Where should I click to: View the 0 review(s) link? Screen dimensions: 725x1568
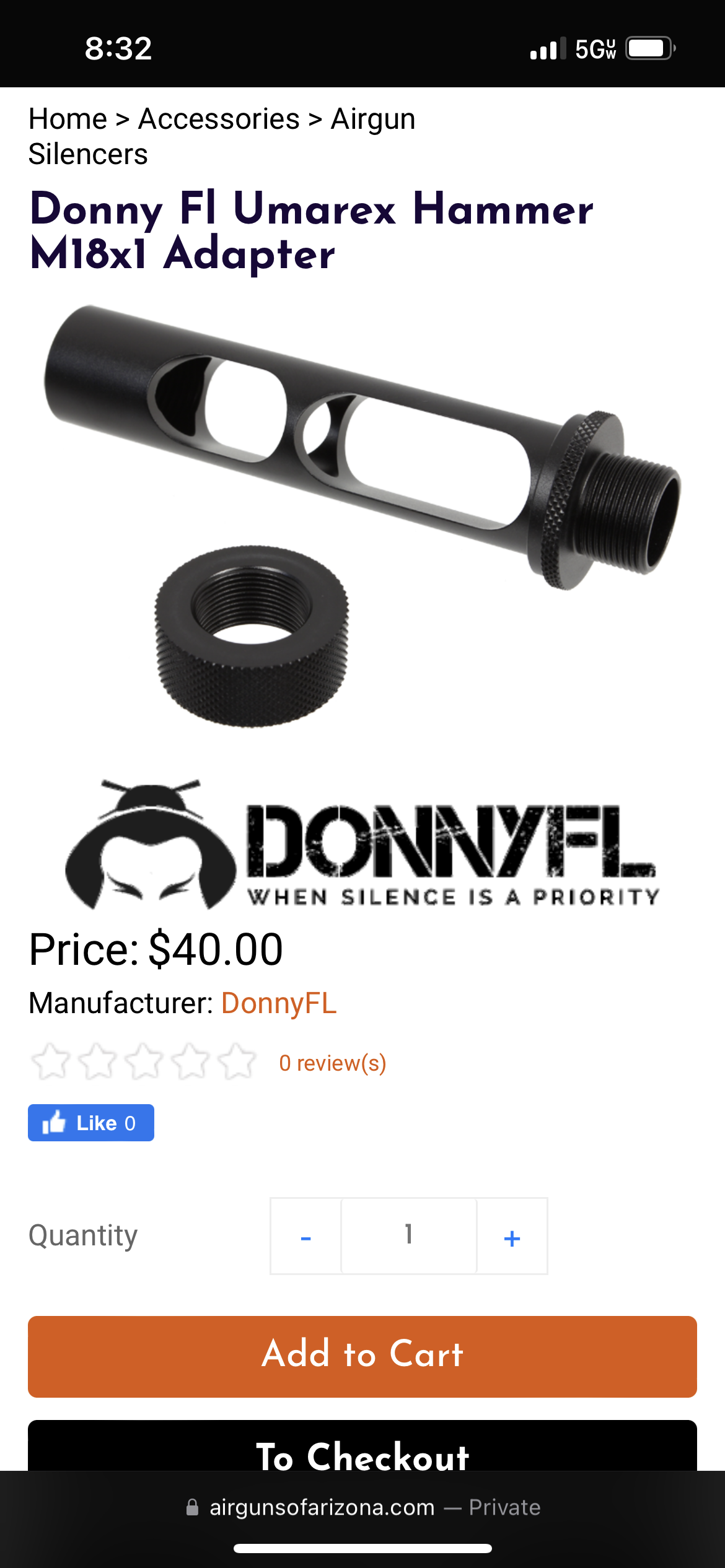[x=332, y=1063]
